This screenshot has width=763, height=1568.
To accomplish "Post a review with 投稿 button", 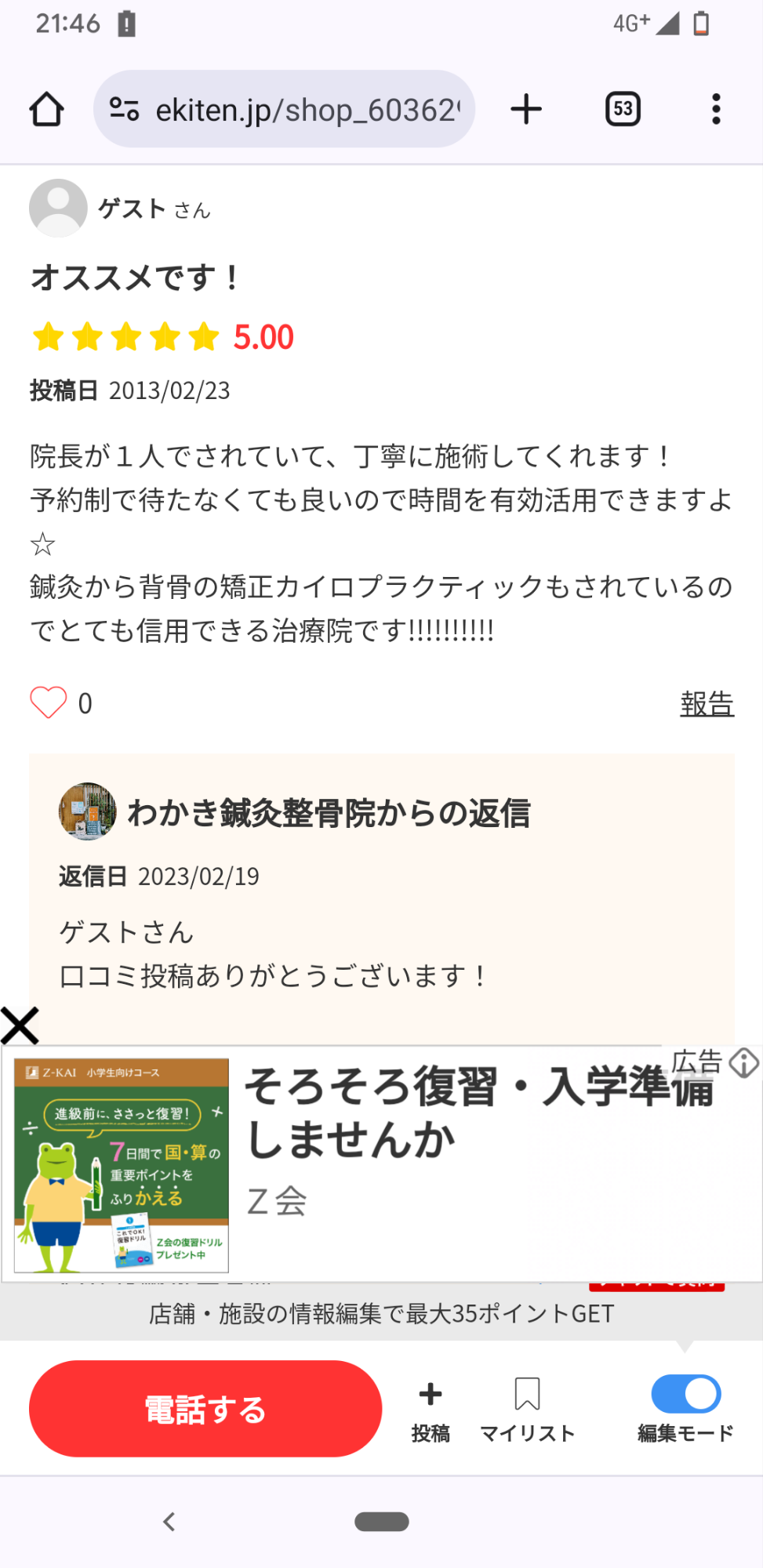I will point(431,1410).
